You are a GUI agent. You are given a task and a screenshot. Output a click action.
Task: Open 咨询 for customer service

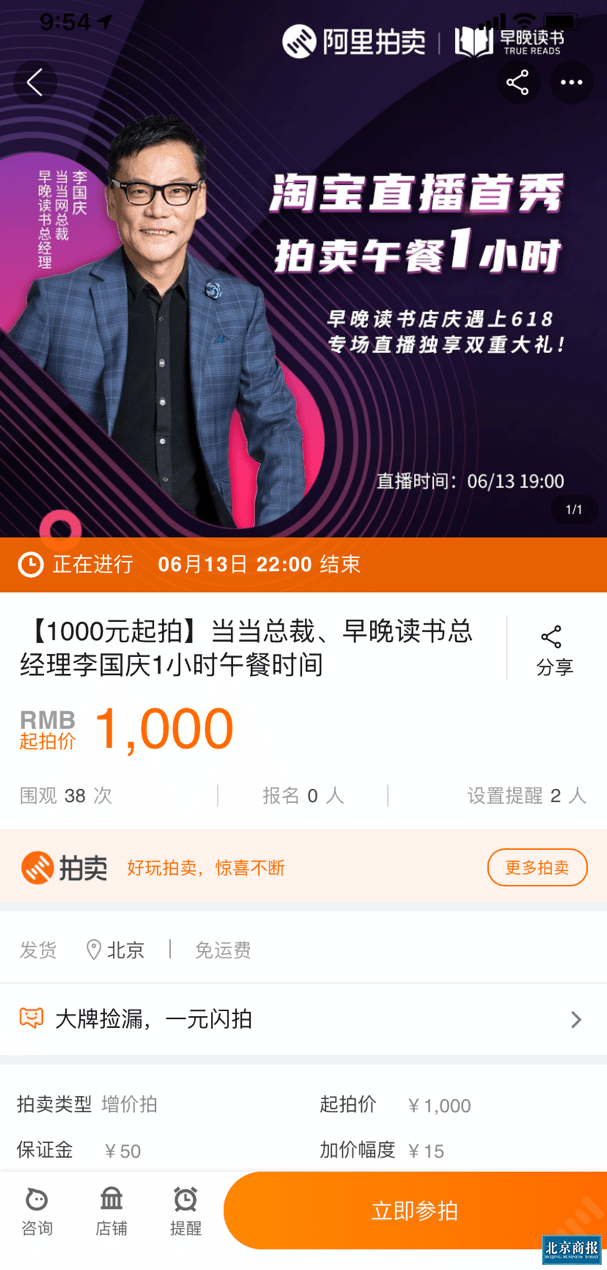(x=37, y=1211)
